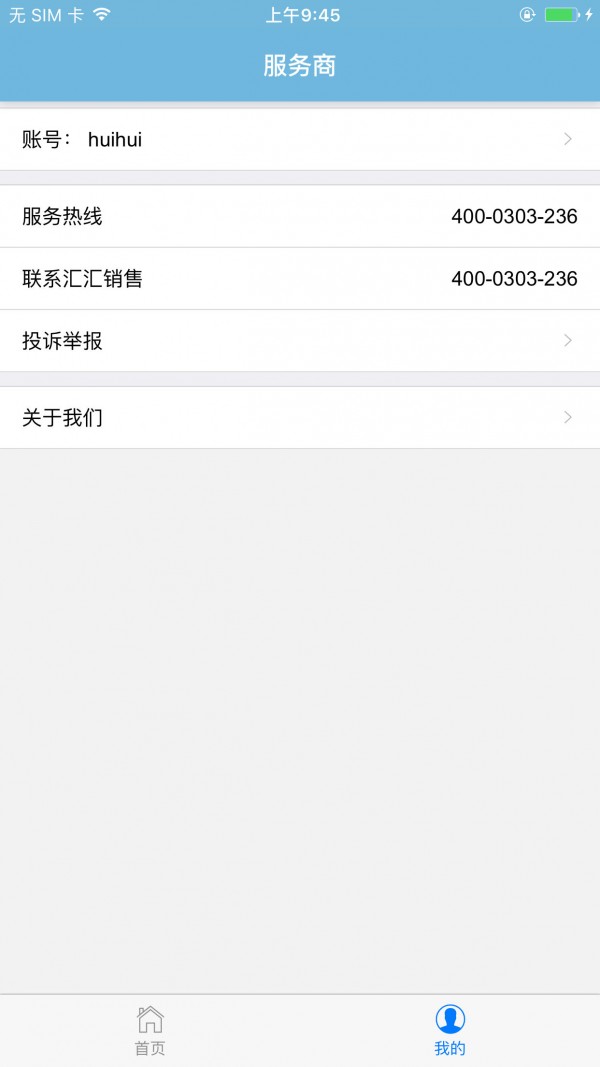600x1067 pixels.
Task: Open 投诉举报 complaints page
Action: 300,341
